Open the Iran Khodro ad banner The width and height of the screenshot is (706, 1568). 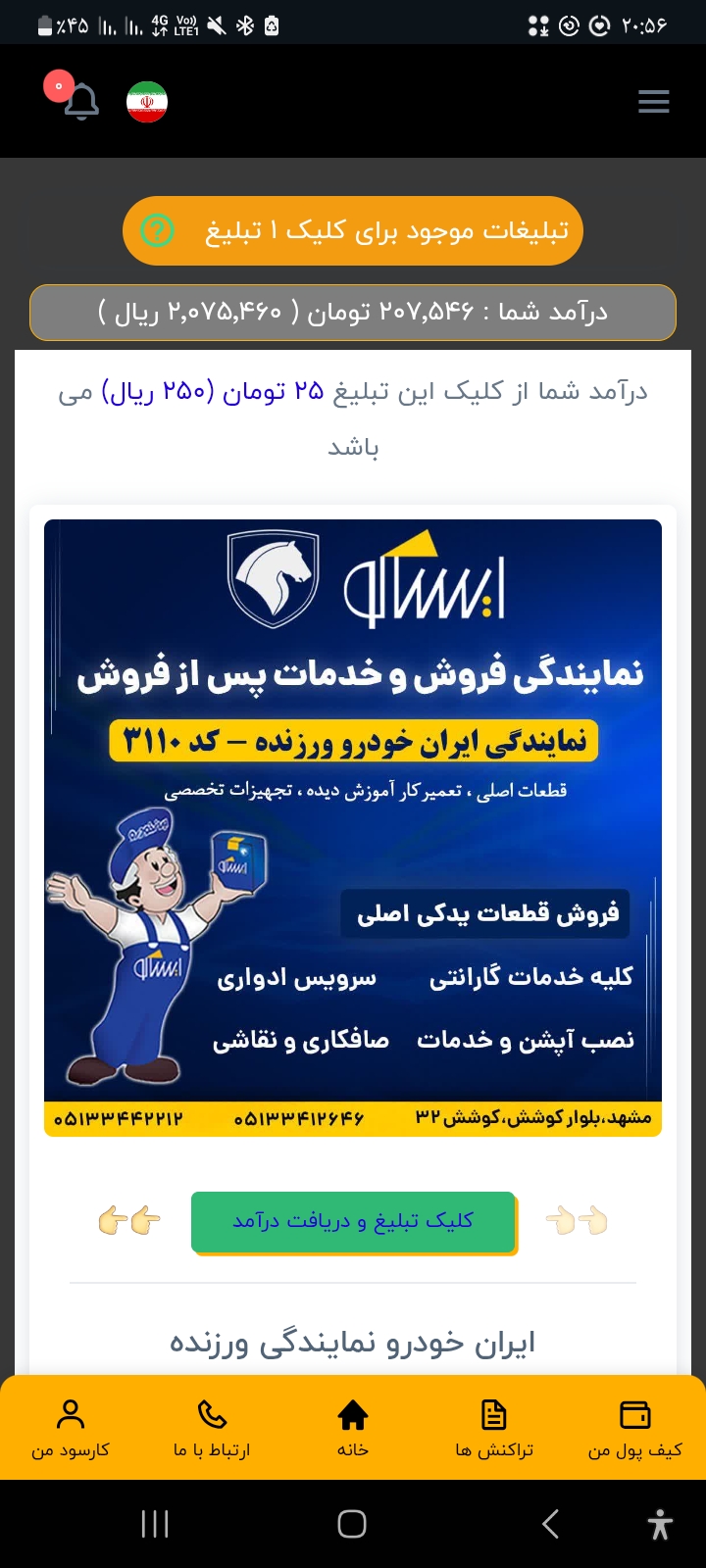353,828
